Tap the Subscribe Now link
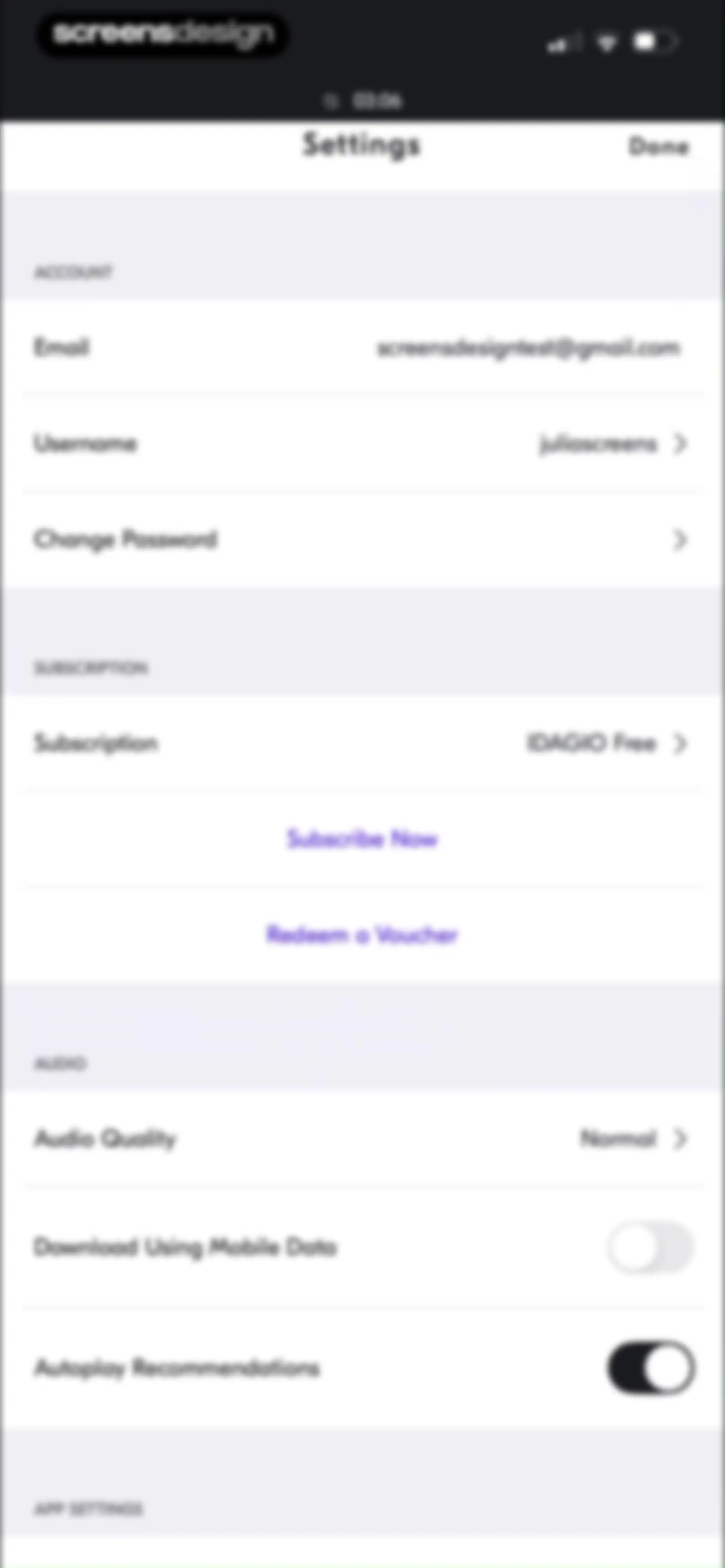Viewport: 725px width, 1568px height. point(362,839)
